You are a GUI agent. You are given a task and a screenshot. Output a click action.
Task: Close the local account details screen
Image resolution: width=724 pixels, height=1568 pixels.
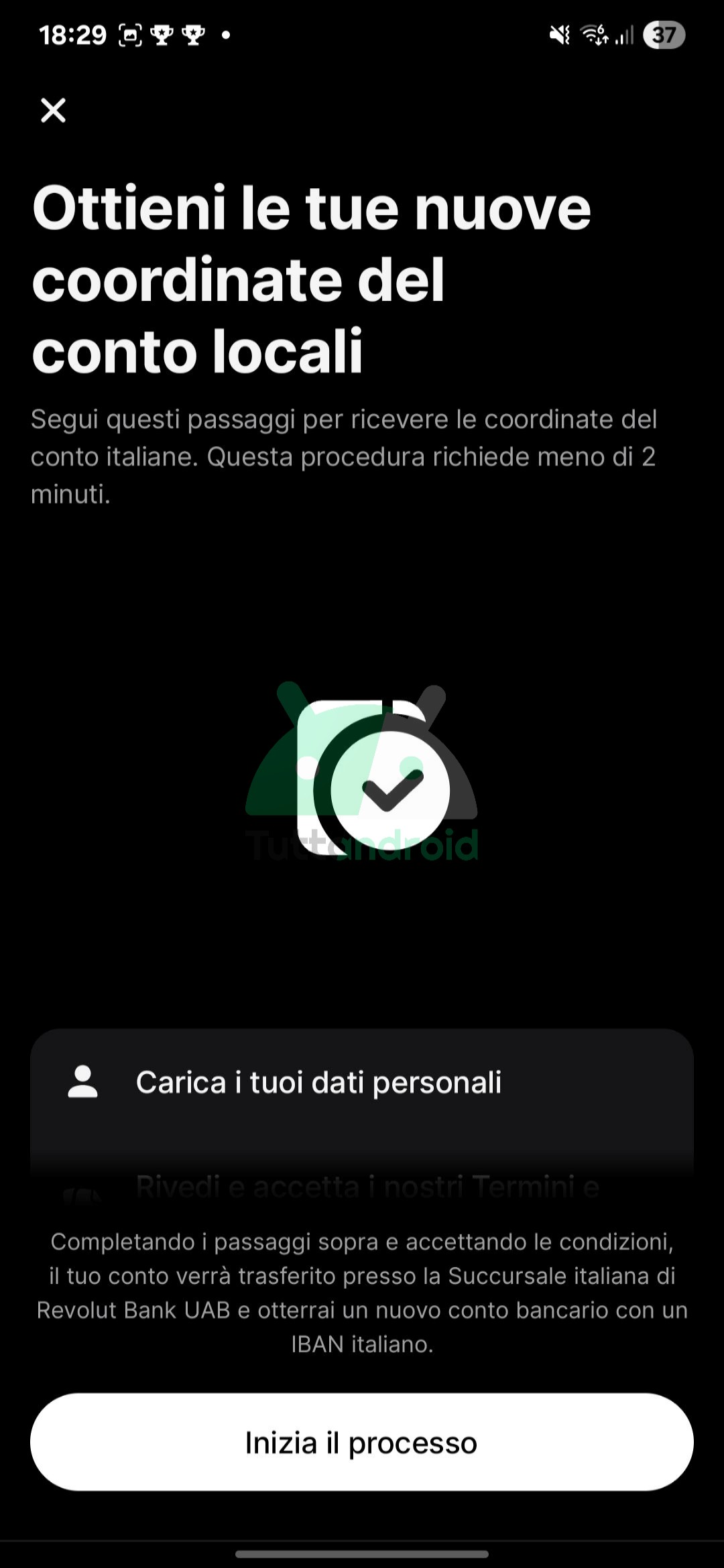pos(54,111)
